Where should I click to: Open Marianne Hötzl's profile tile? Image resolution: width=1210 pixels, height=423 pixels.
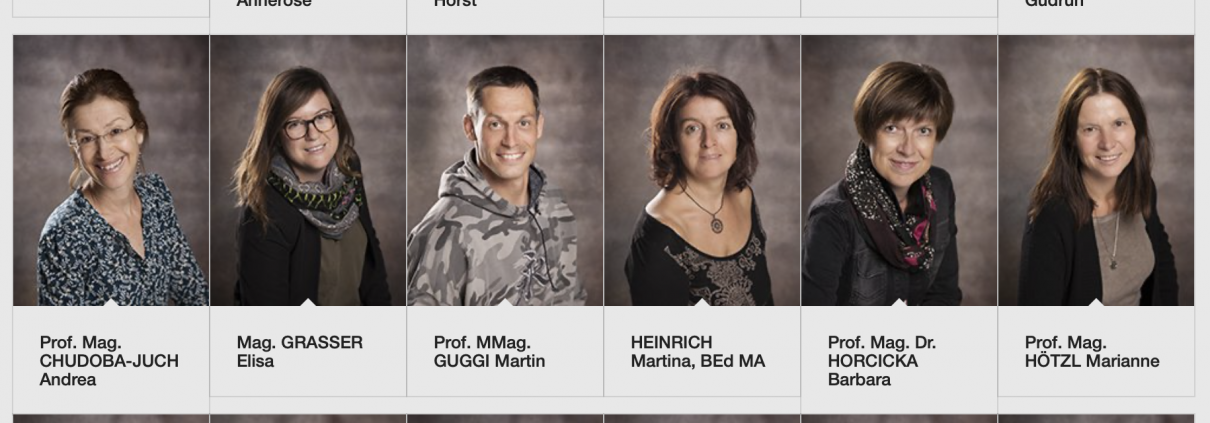(1096, 172)
